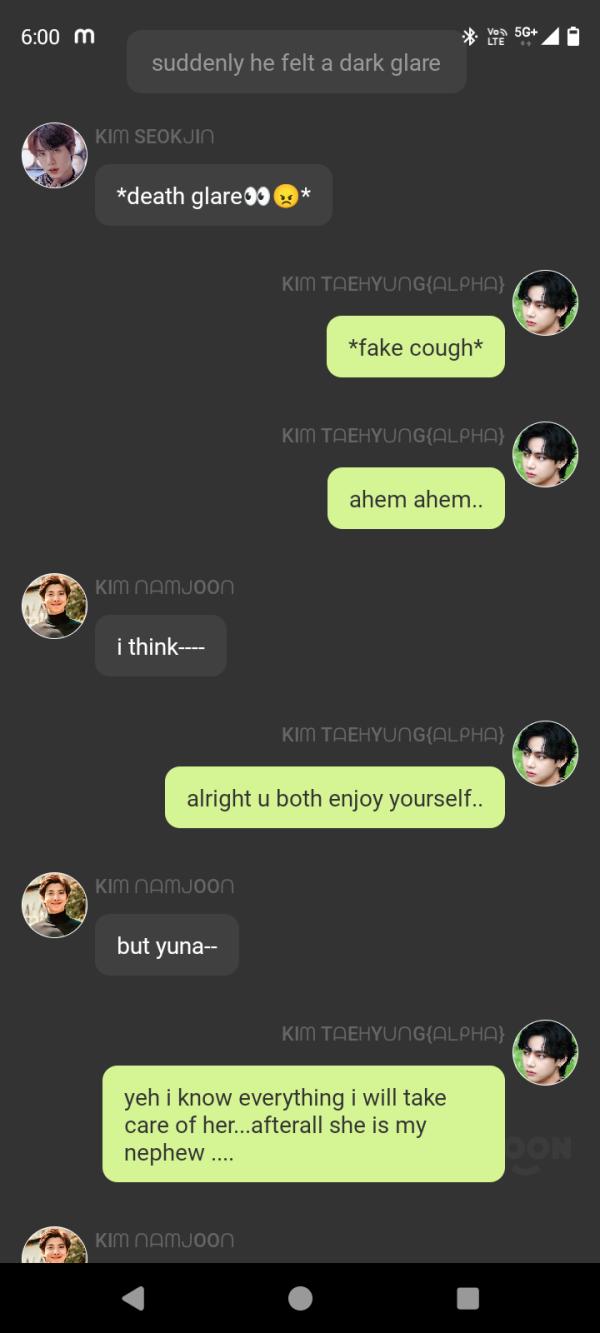Go back using the navigation bar

click(133, 1298)
